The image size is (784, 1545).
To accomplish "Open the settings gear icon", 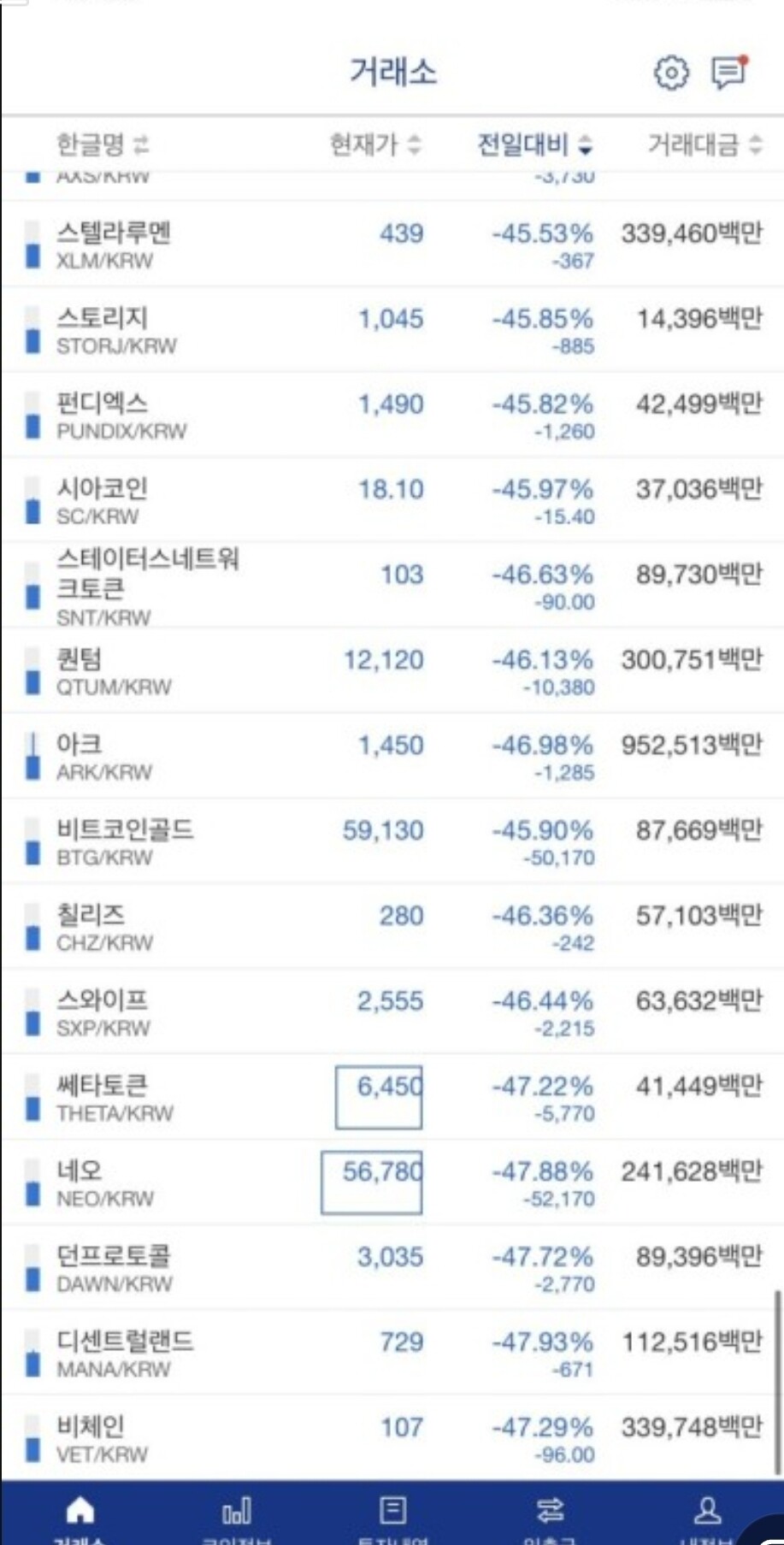I will pos(673,74).
